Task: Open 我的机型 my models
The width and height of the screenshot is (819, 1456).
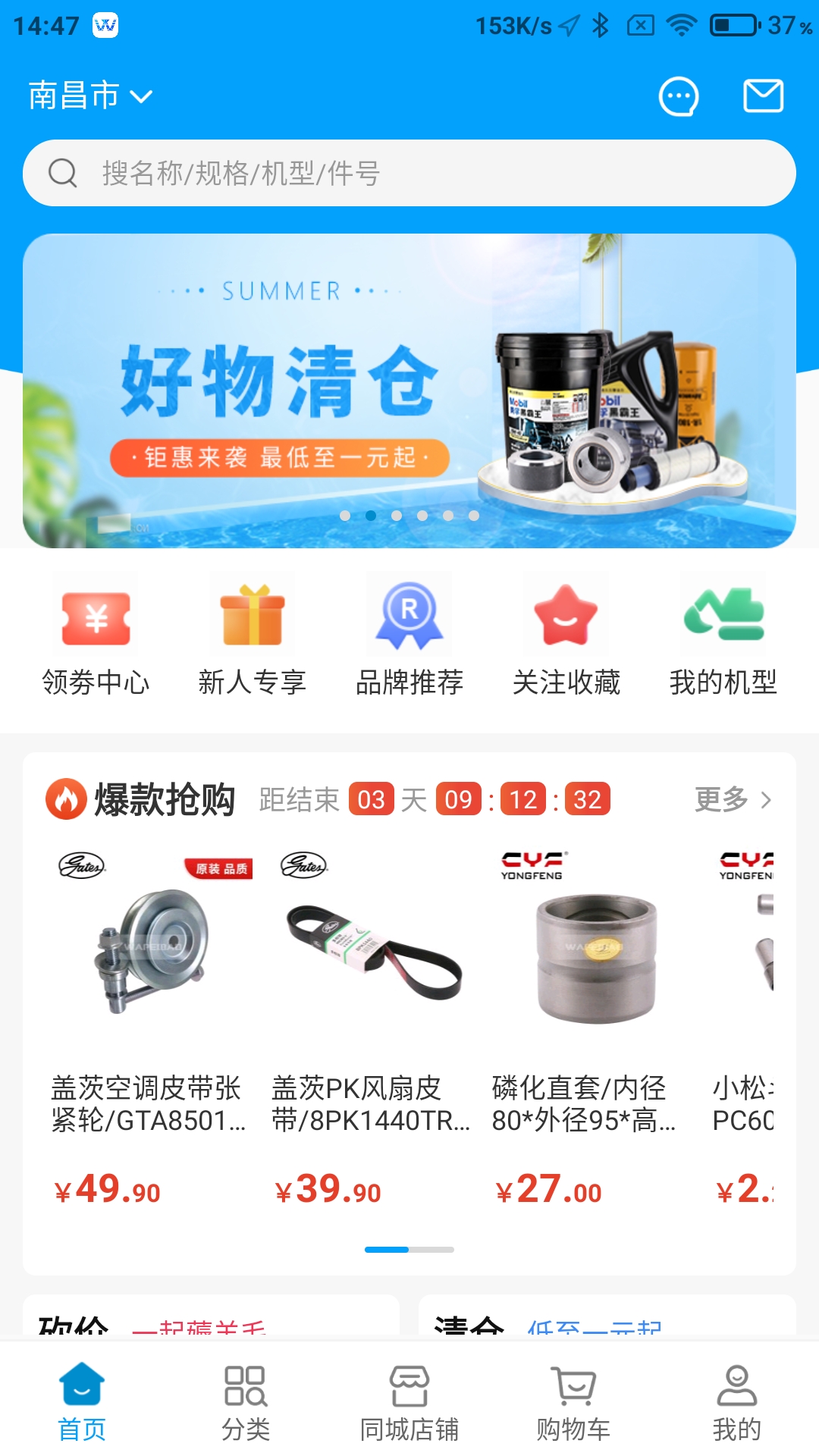Action: [x=723, y=635]
